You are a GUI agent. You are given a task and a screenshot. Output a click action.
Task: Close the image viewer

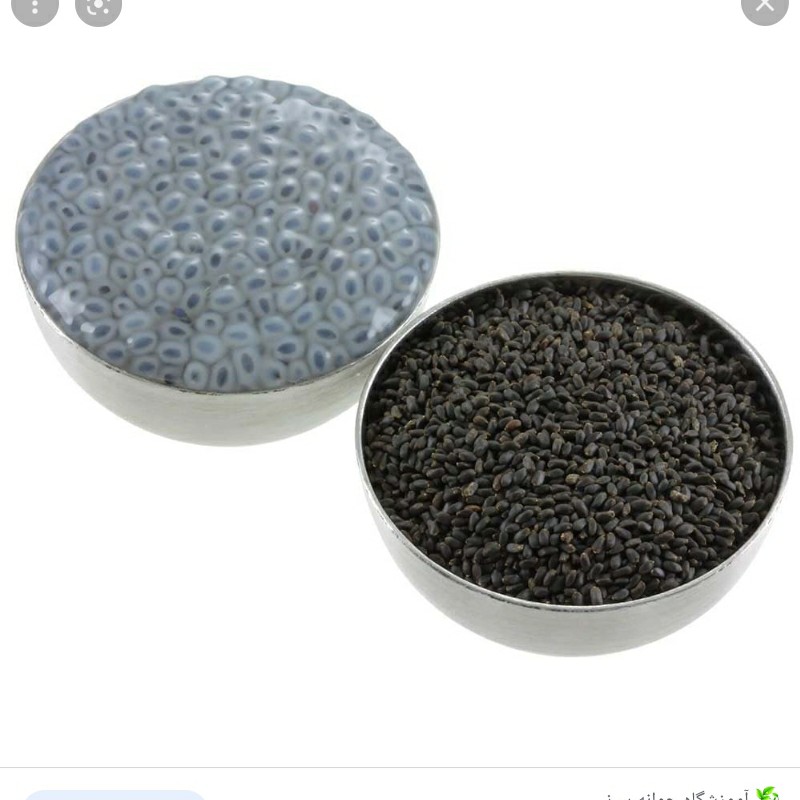coord(765,6)
